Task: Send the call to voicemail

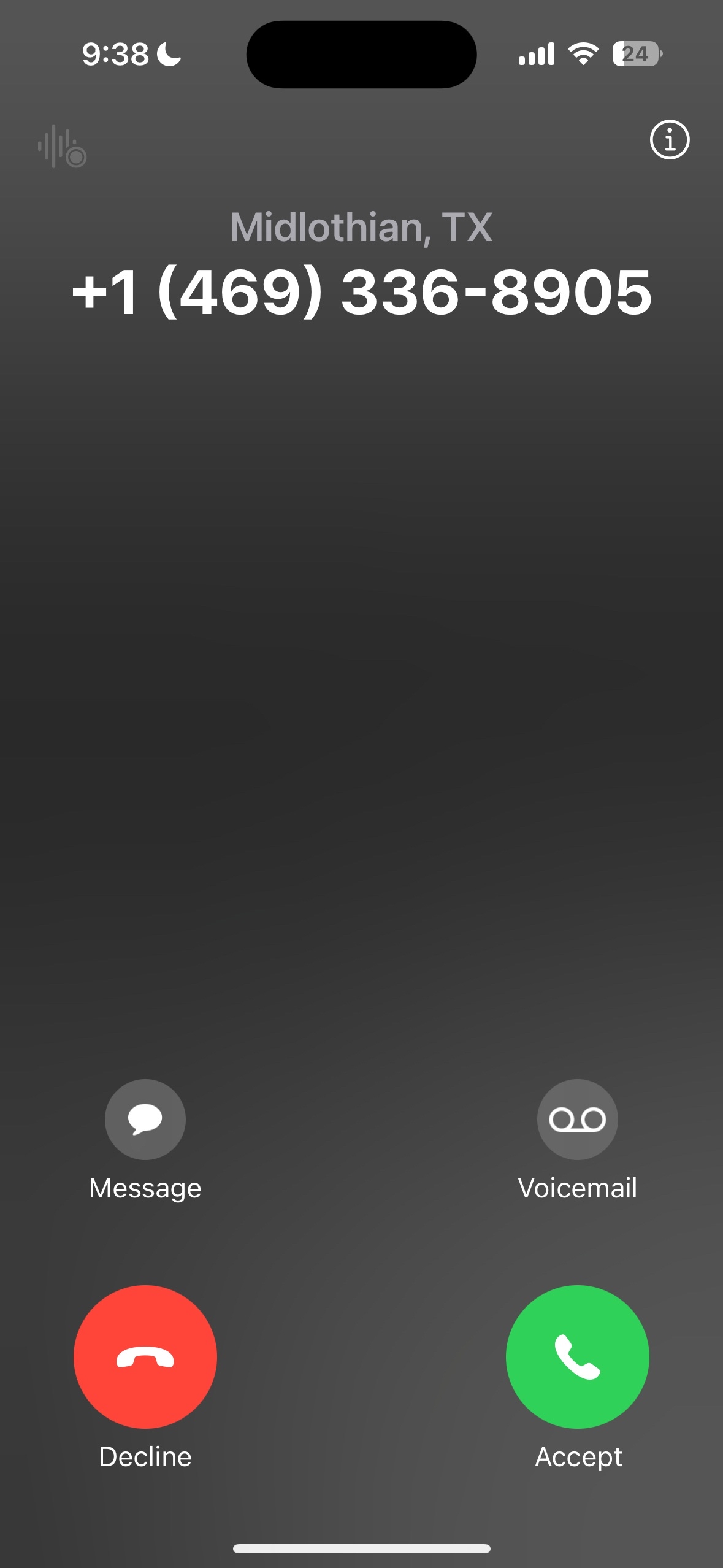Action: coord(577,1119)
